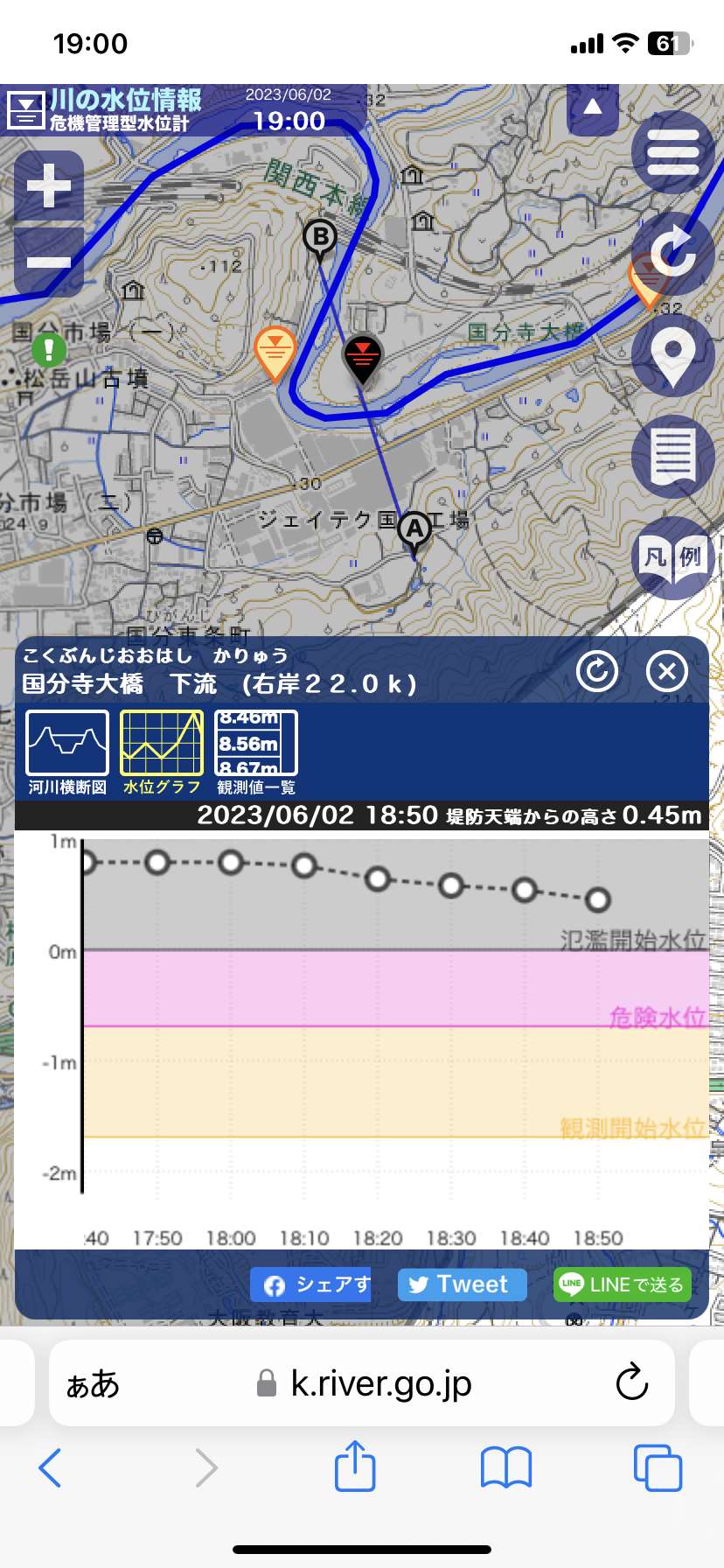Zoom out of the map
This screenshot has width=724, height=1568.
click(50, 261)
